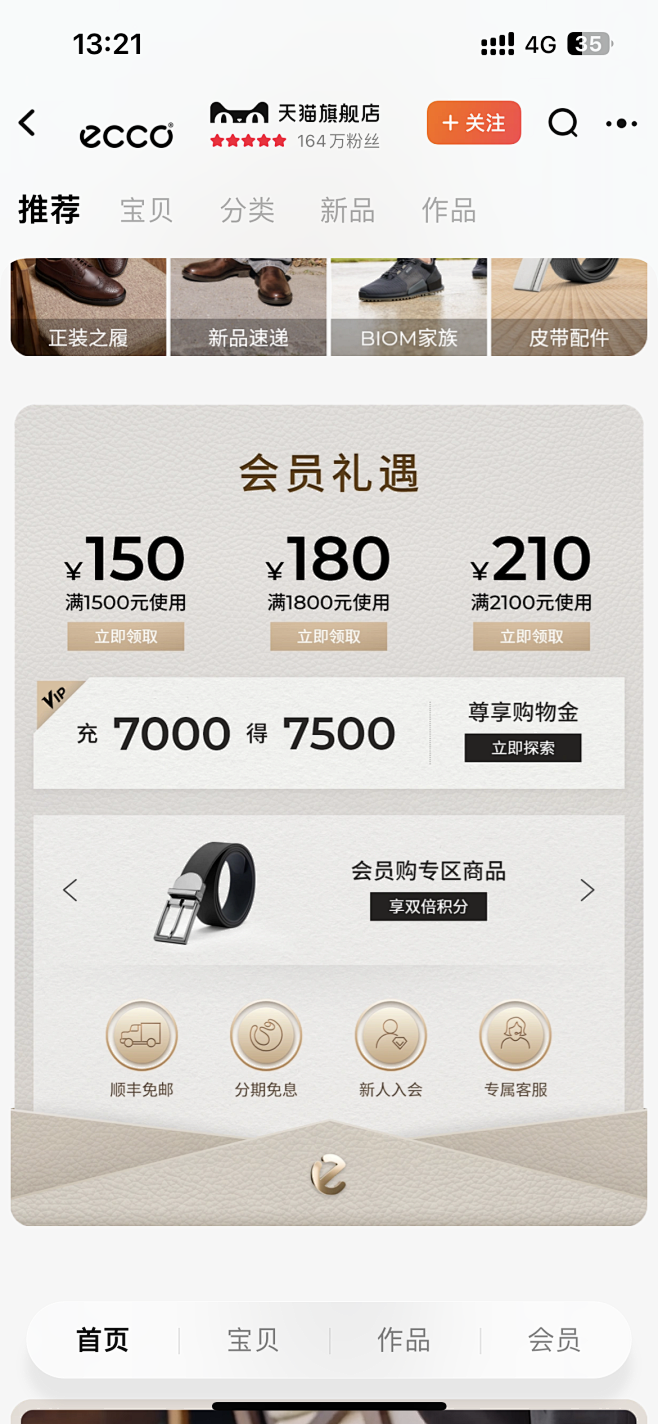
Task: Go back using the back arrow
Action: 27,123
